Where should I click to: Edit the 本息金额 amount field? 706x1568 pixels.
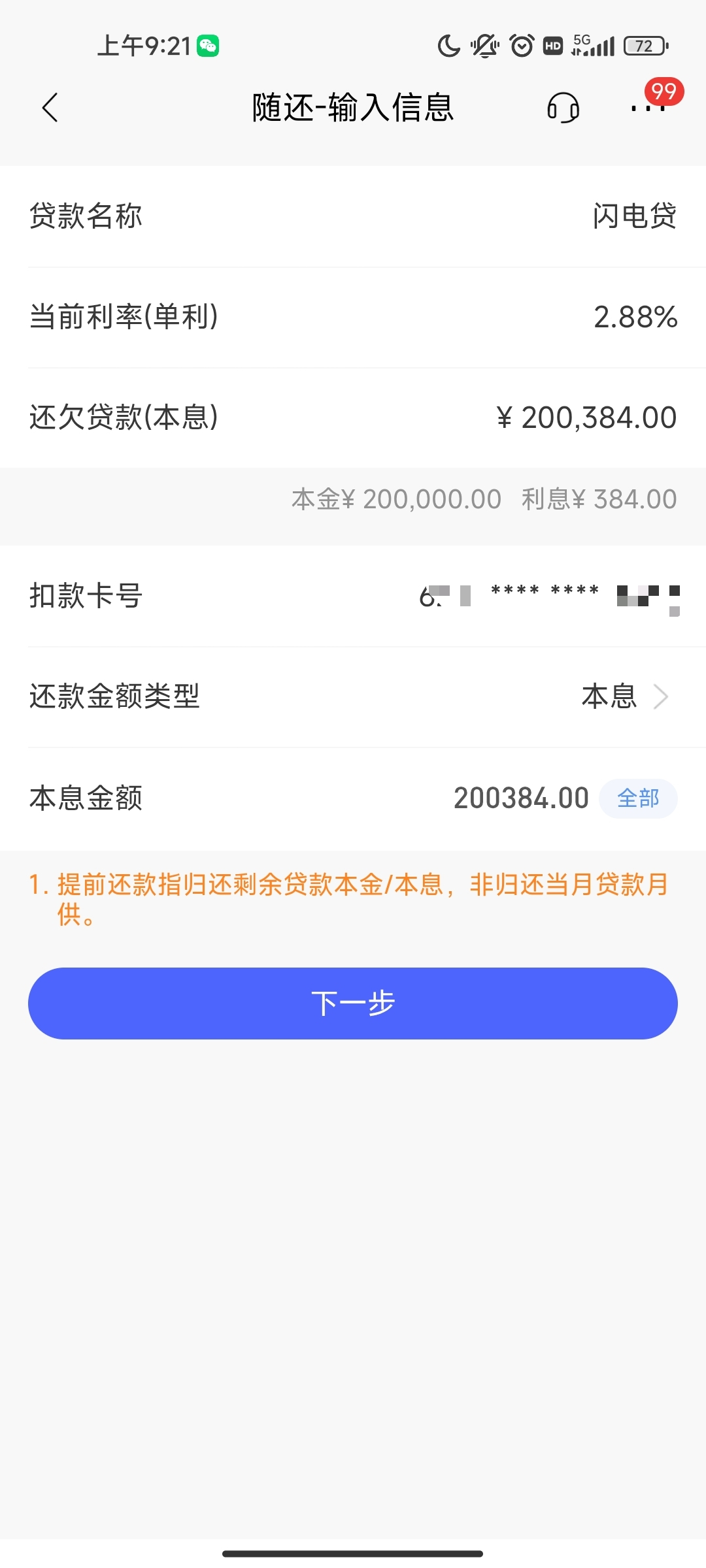coord(520,798)
